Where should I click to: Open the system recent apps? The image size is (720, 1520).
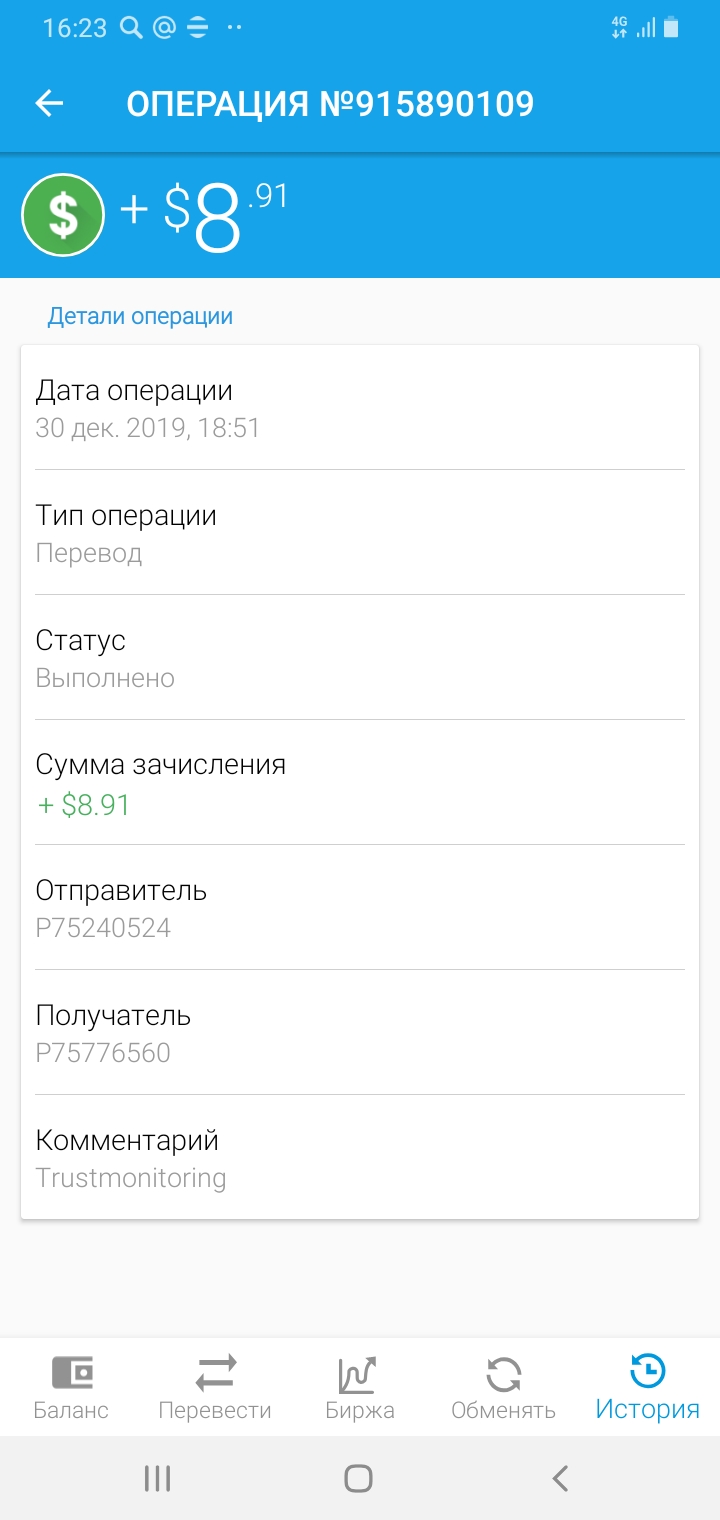[157, 1478]
